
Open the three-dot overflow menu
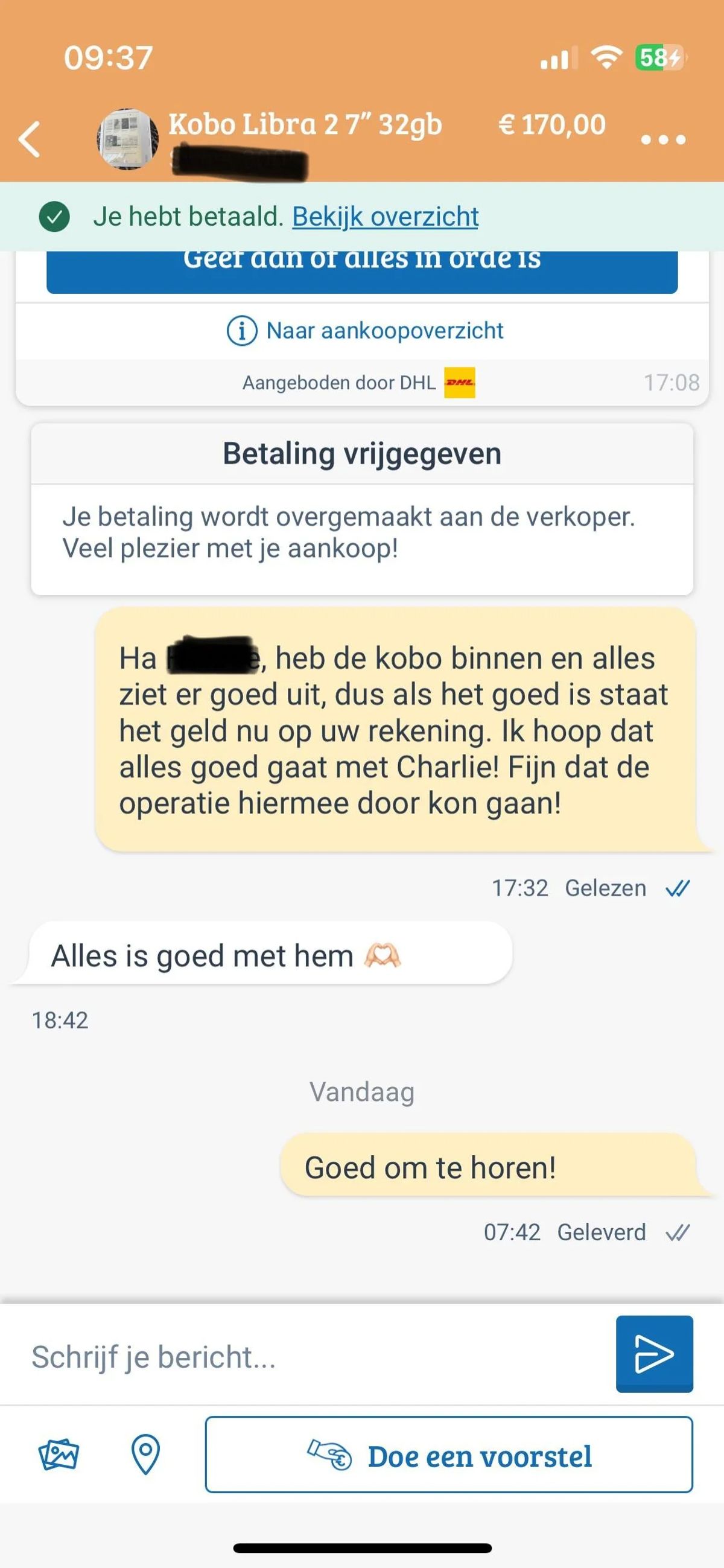(x=663, y=139)
